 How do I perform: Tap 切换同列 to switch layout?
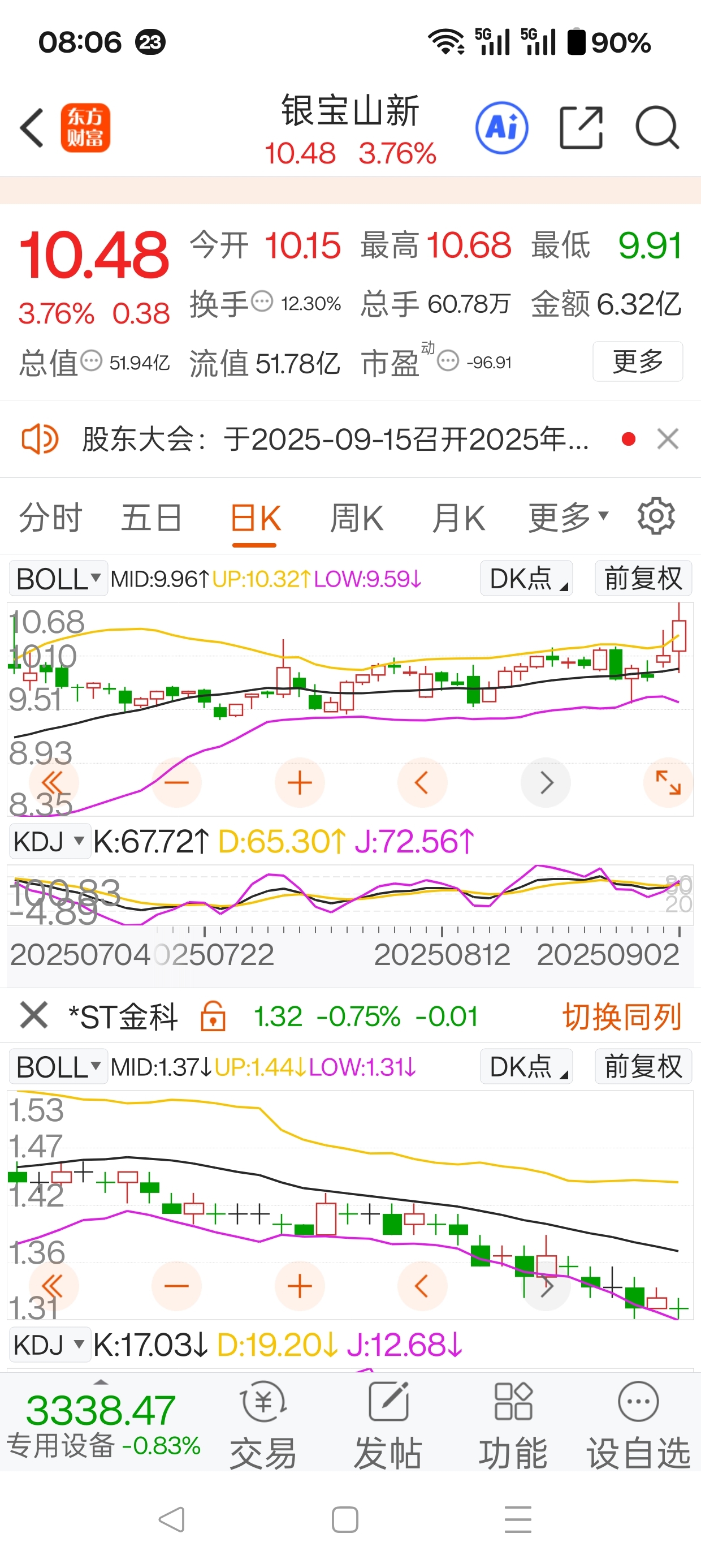tap(622, 1016)
